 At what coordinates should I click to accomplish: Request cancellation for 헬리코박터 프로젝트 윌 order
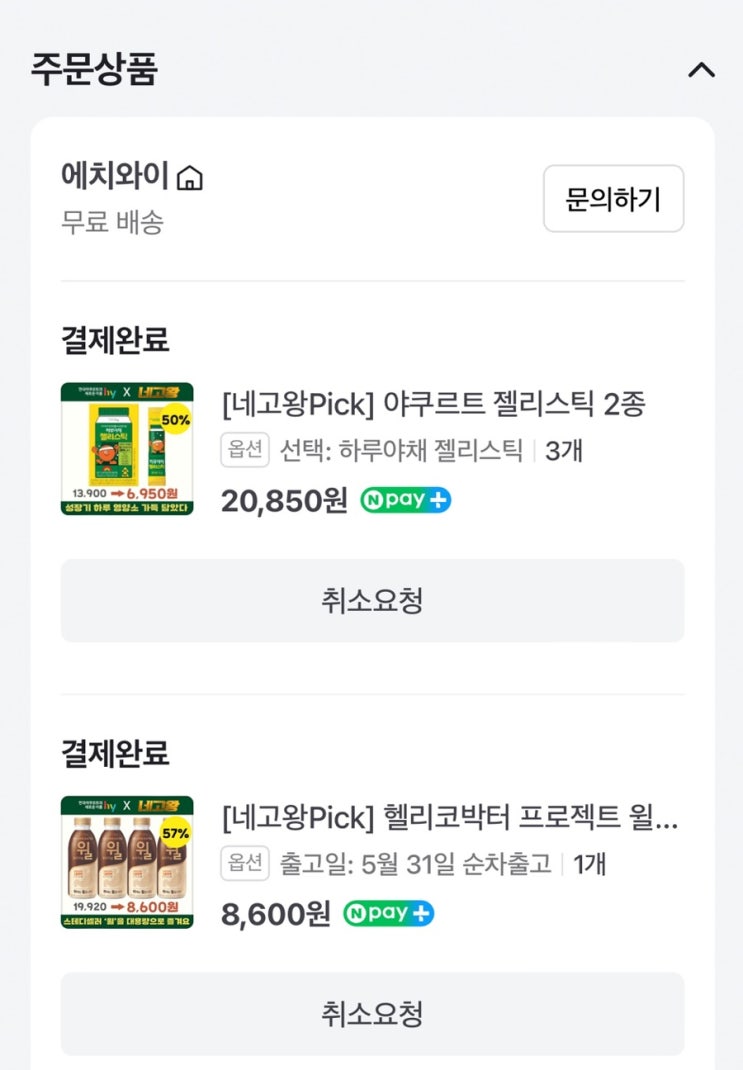point(372,1014)
